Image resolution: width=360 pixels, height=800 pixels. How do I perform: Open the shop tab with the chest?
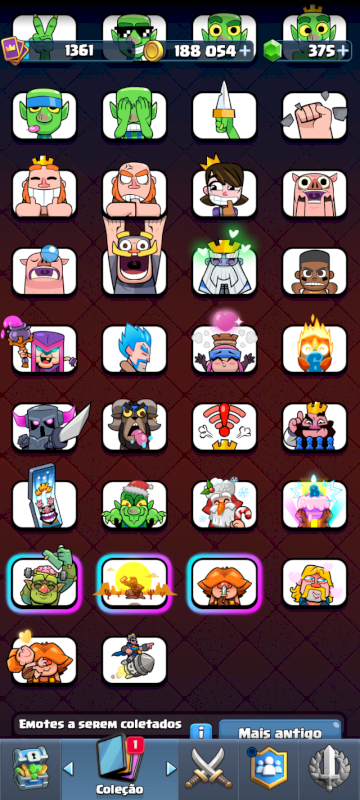point(31,768)
